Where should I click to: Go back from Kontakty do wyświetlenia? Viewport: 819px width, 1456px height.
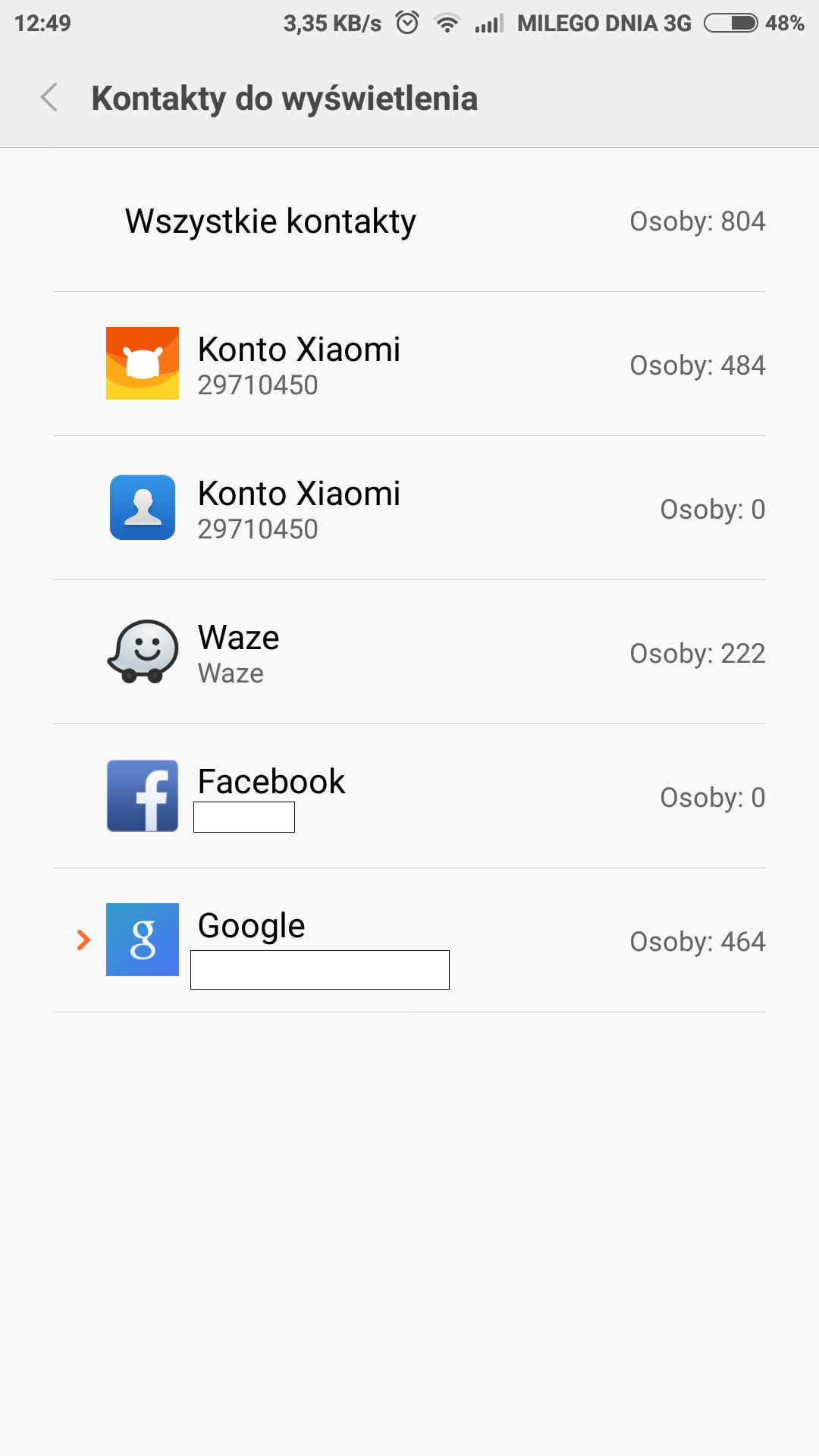(49, 98)
